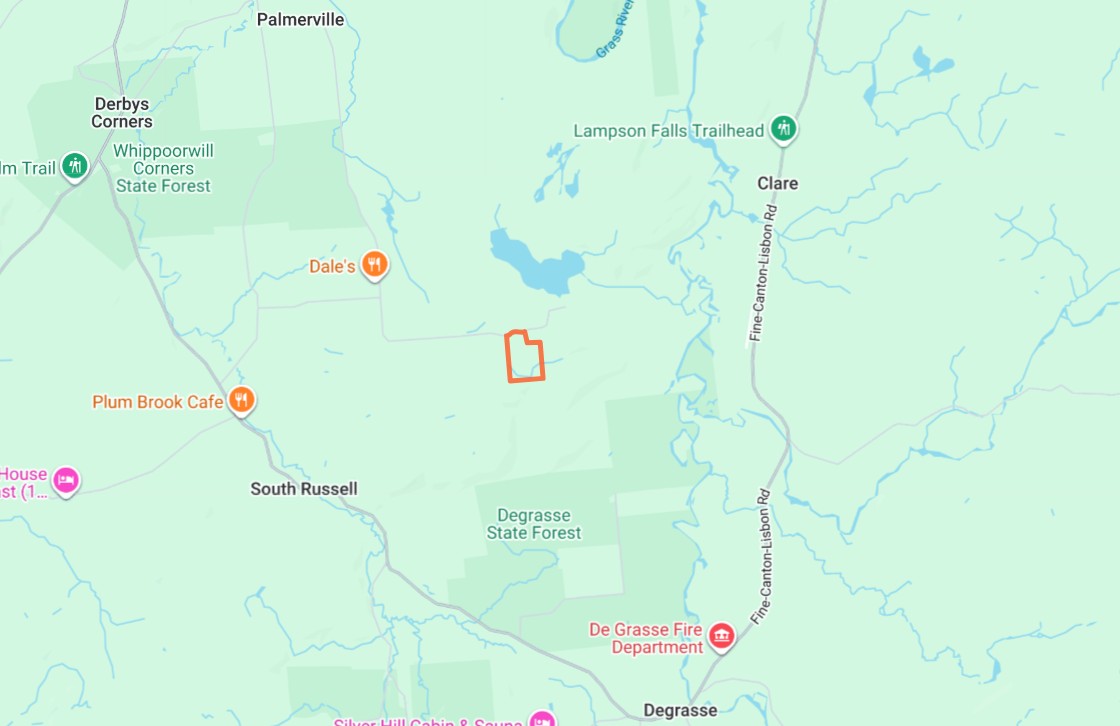Select the pink lodging pin near South Russell
This screenshot has width=1120, height=726.
(x=65, y=480)
